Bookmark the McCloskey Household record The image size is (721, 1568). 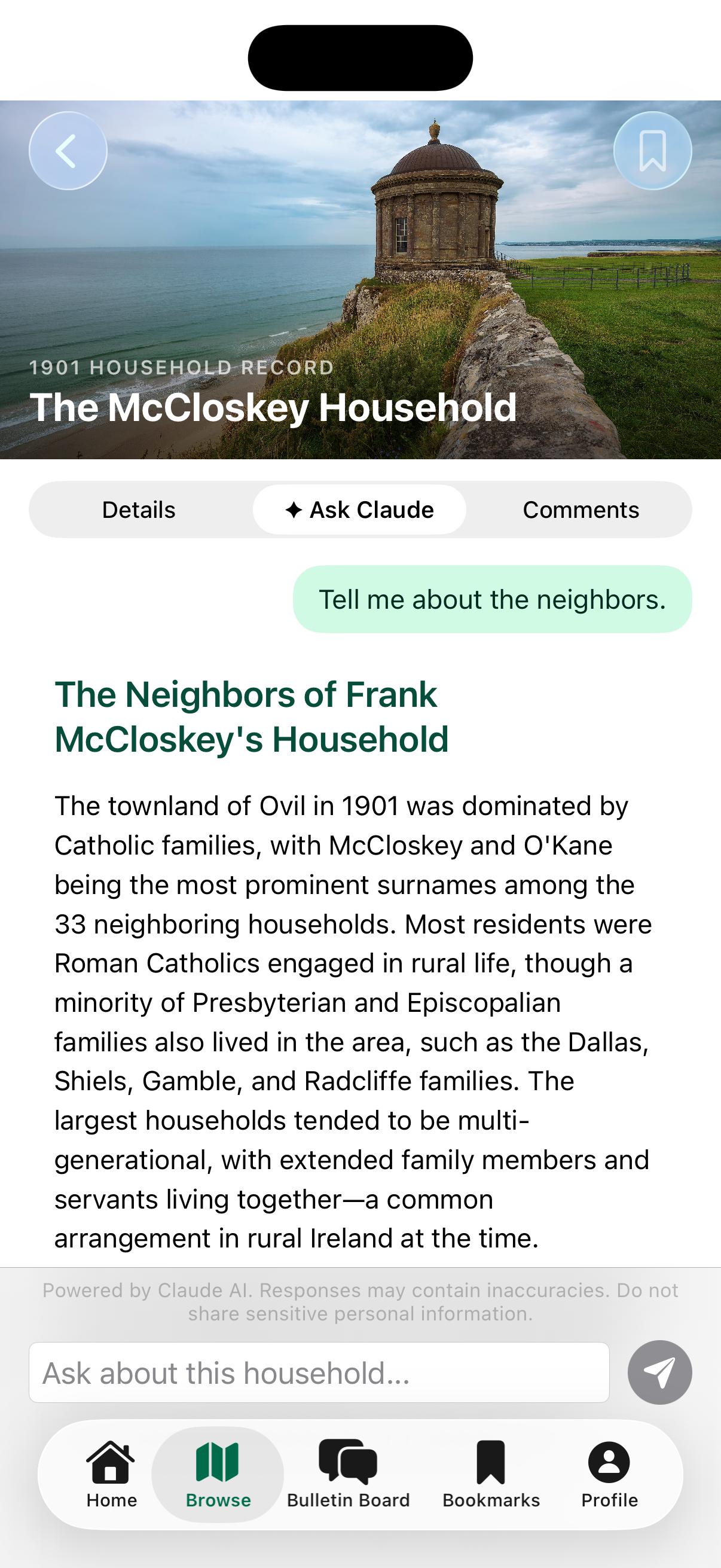(x=652, y=150)
